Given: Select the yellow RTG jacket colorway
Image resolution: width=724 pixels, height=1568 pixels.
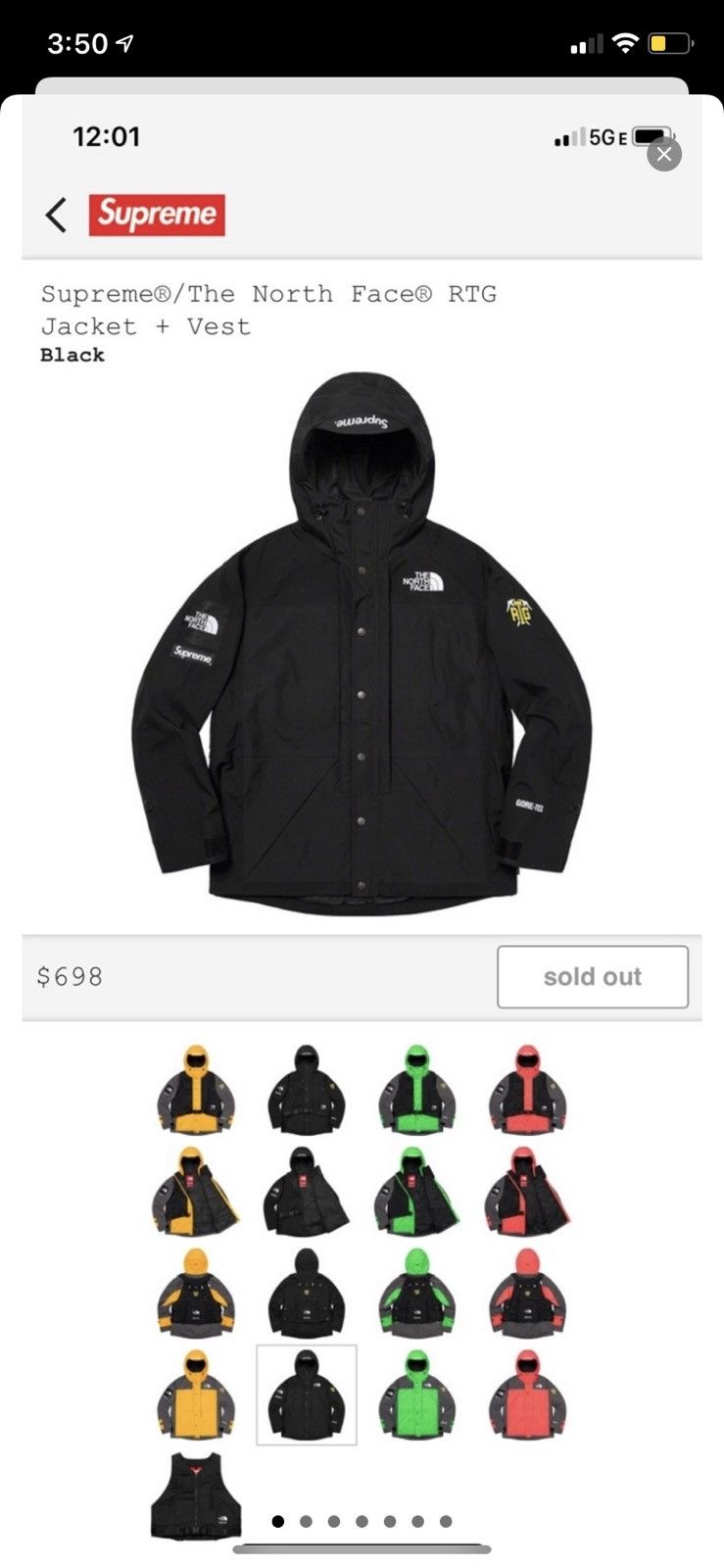Looking at the screenshot, I should pyautogui.click(x=194, y=1088).
